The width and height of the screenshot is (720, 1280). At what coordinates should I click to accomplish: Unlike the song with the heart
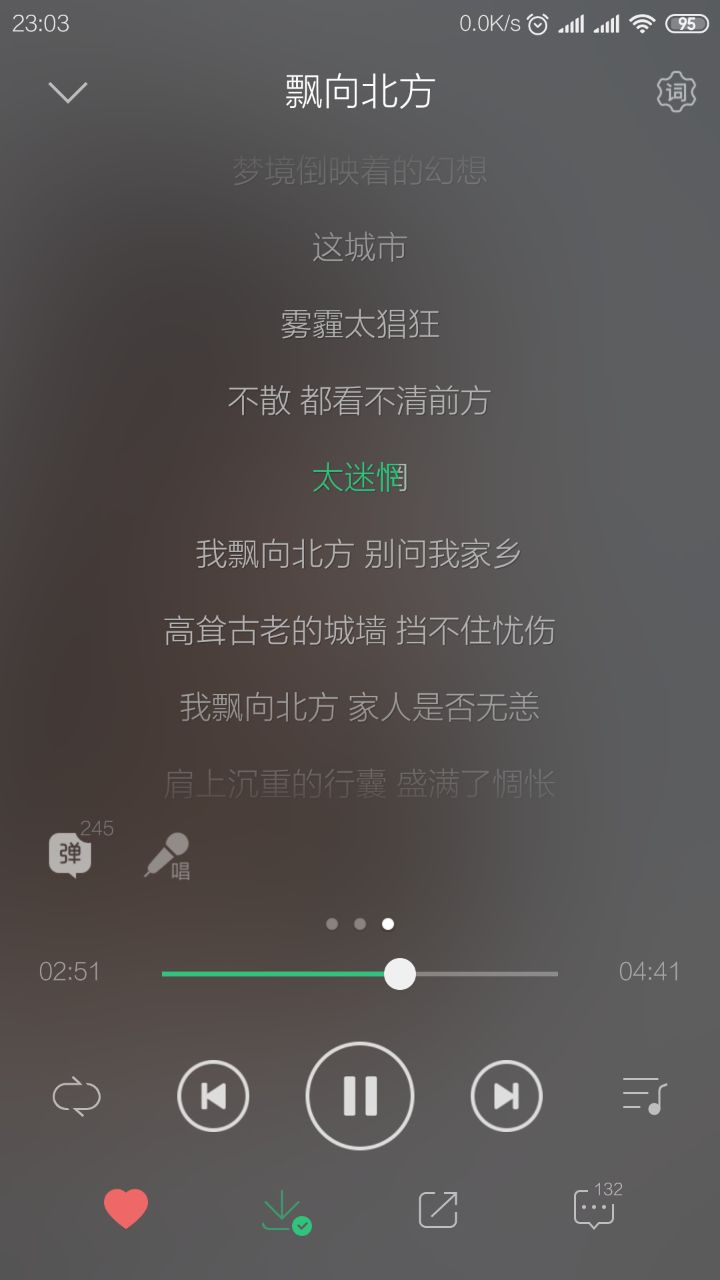(126, 1210)
